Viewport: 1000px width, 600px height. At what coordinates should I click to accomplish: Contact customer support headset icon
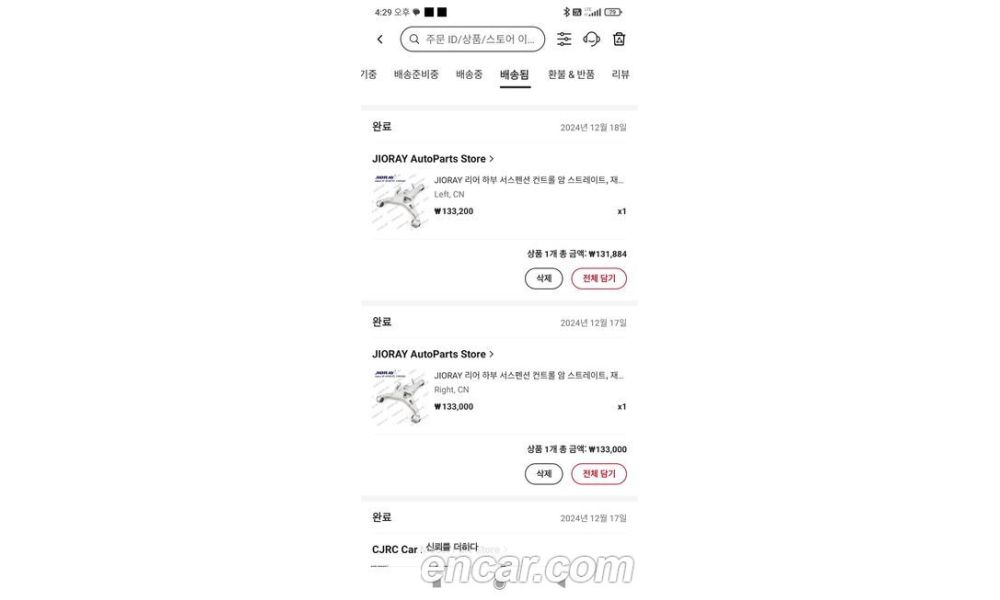(591, 40)
